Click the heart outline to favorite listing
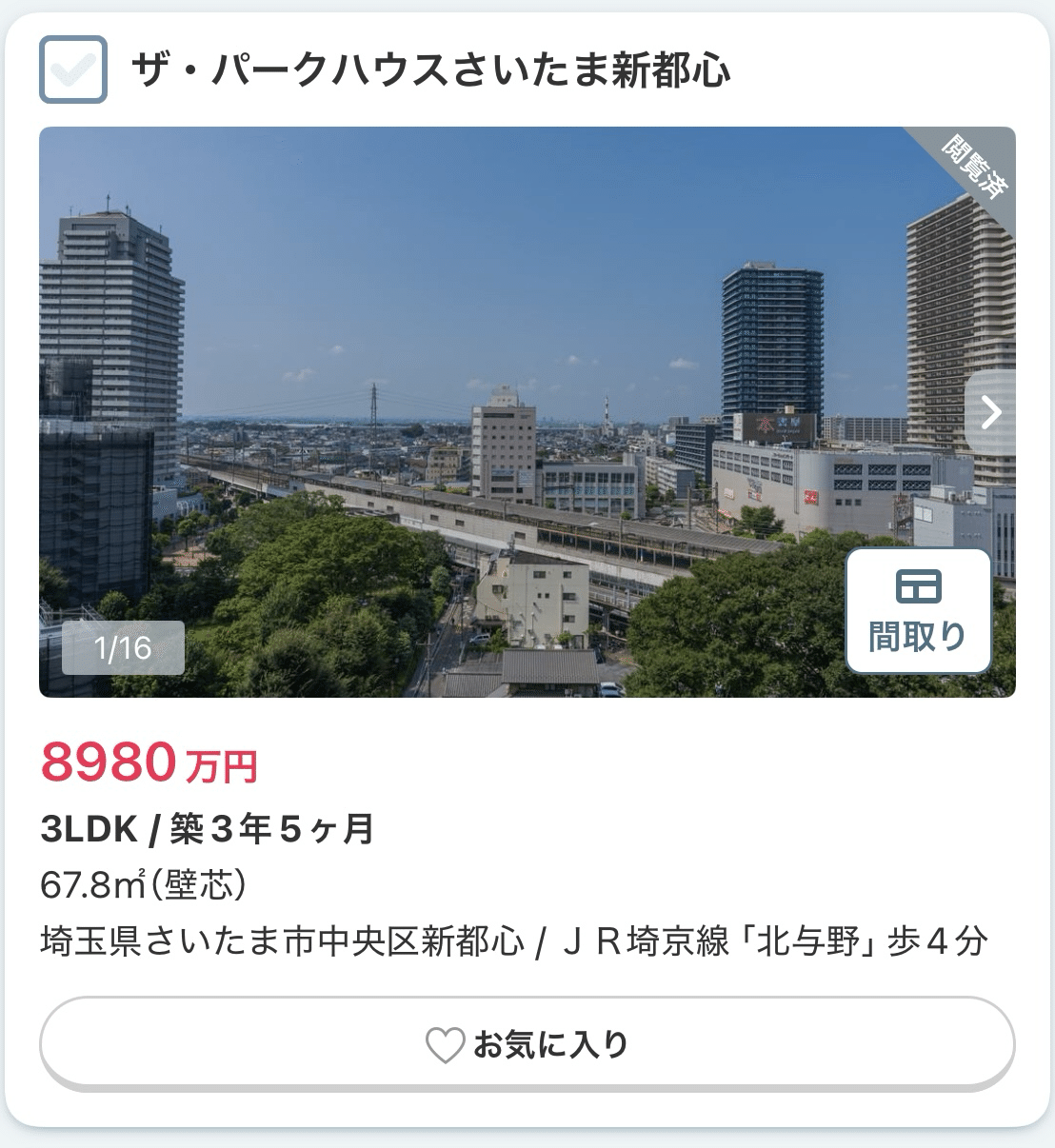This screenshot has height=1148, width=1055. 444,1043
